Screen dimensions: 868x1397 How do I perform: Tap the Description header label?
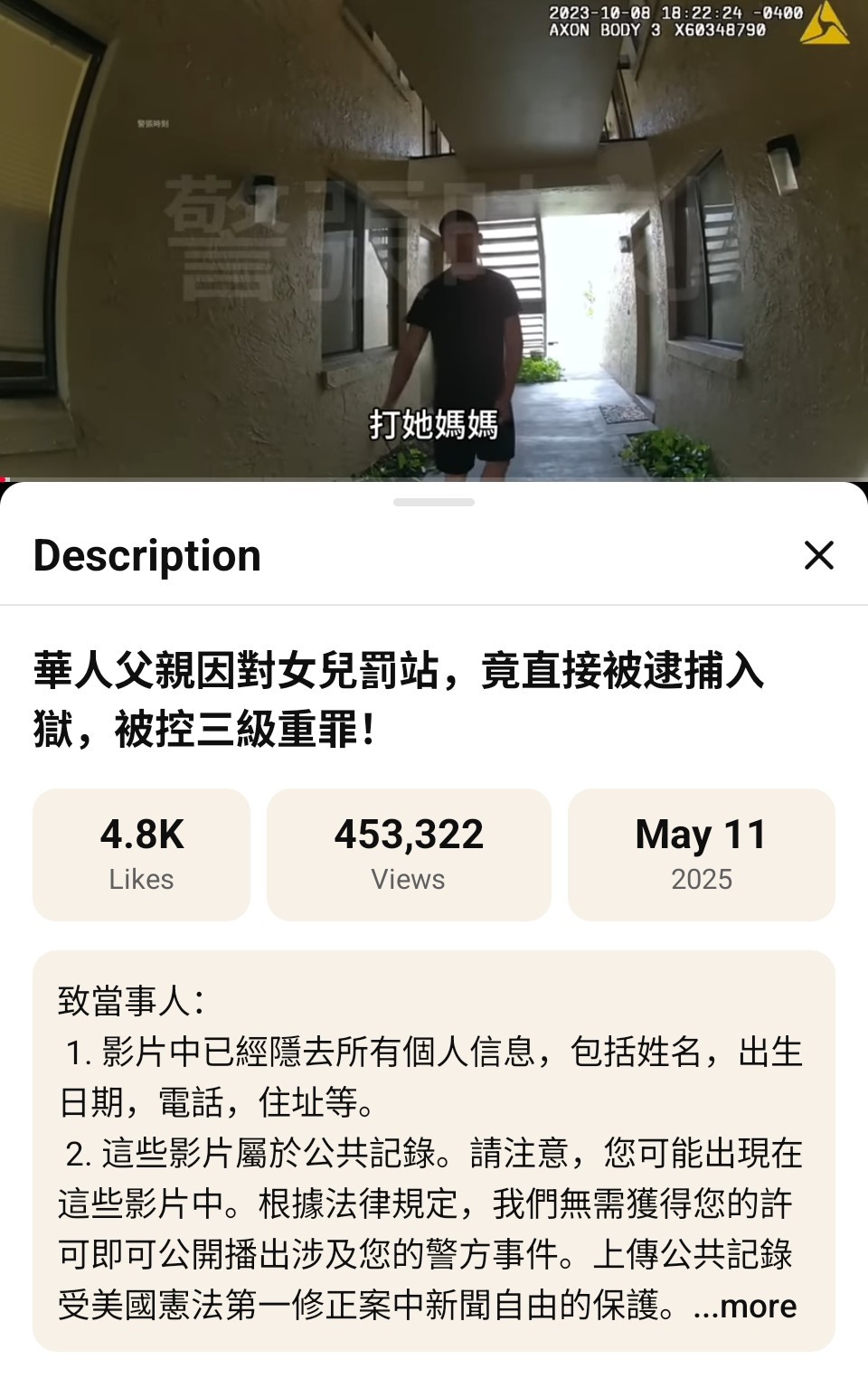pyautogui.click(x=146, y=556)
